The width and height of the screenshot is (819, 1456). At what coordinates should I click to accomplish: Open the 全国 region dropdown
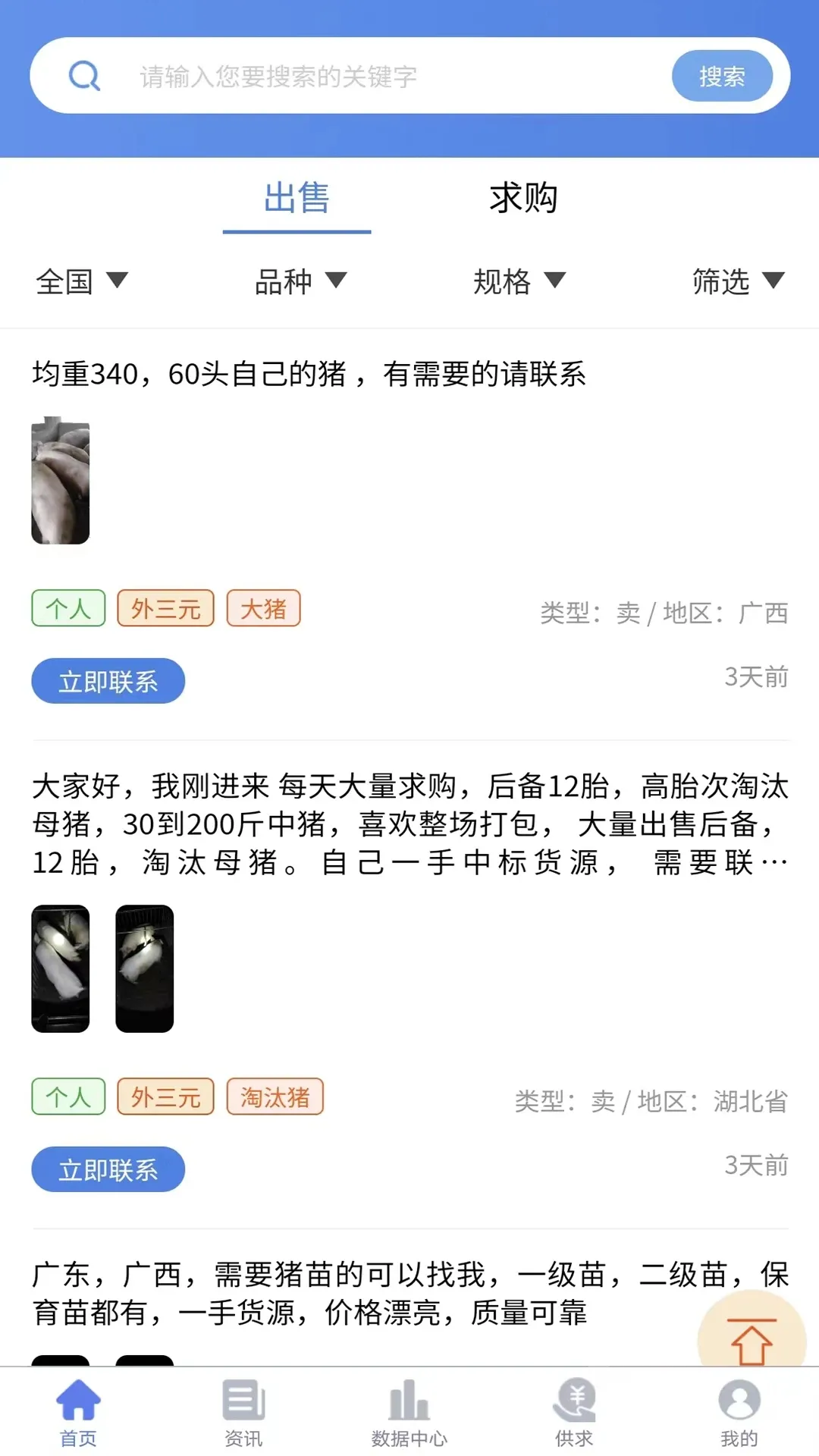[x=81, y=281]
